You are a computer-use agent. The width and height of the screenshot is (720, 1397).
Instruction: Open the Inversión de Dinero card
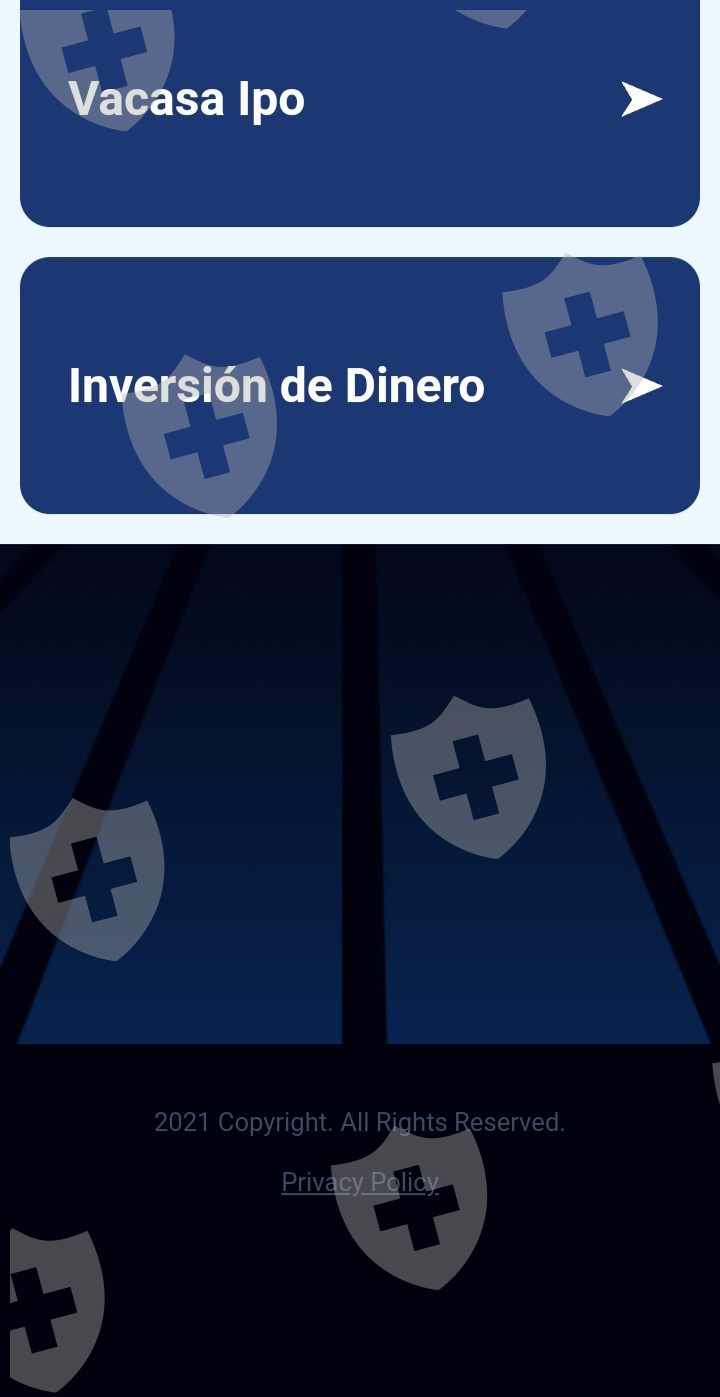(360, 385)
